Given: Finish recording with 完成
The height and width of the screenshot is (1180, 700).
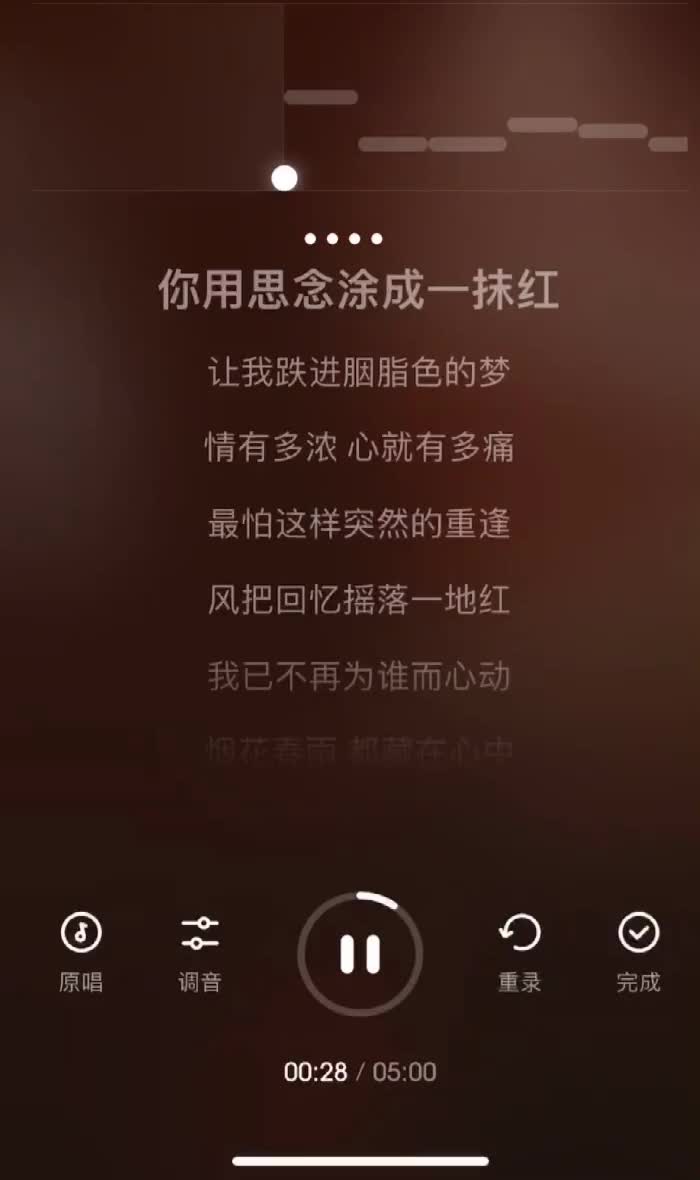Looking at the screenshot, I should (x=638, y=951).
